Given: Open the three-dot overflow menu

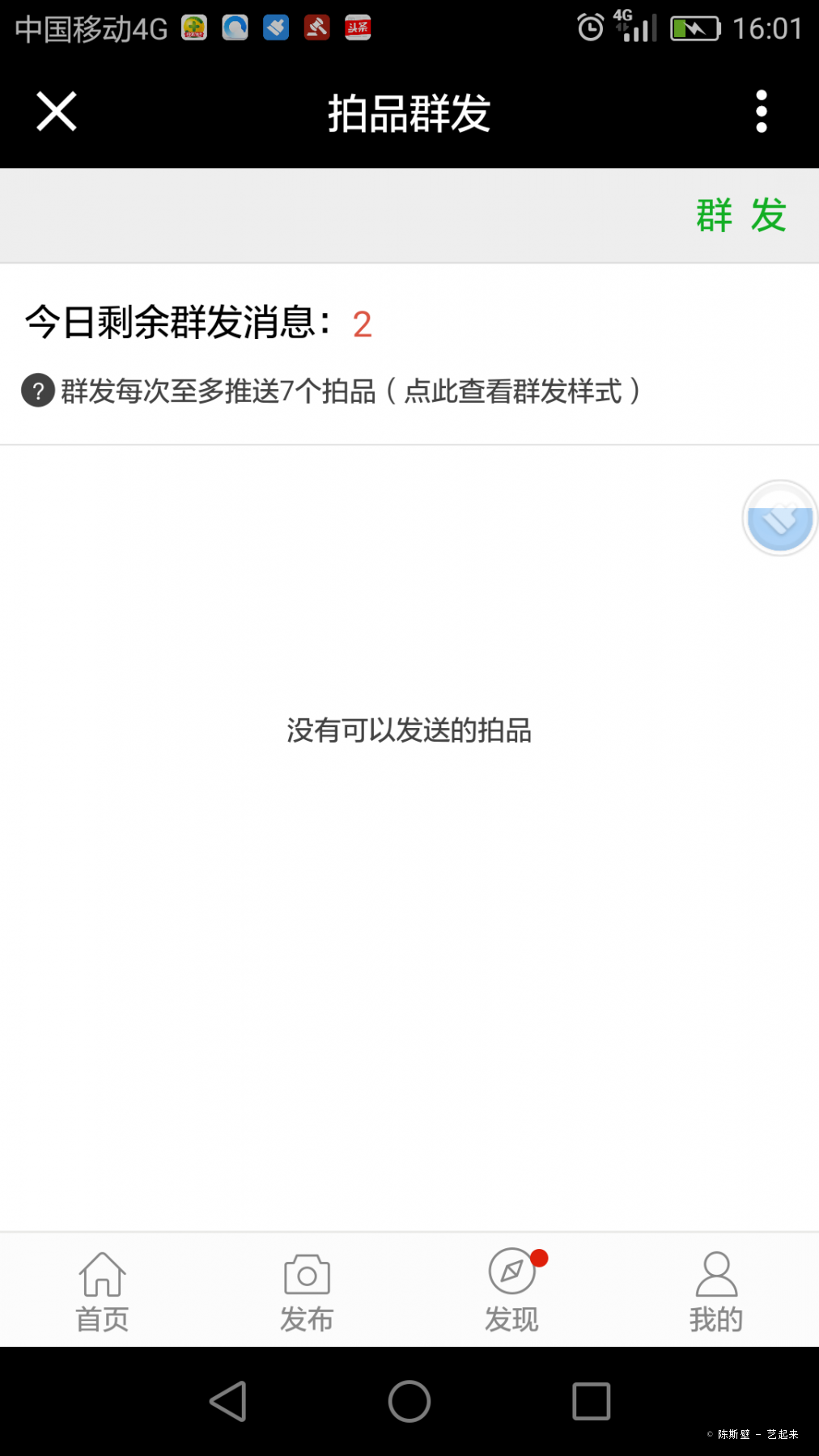Looking at the screenshot, I should [761, 112].
